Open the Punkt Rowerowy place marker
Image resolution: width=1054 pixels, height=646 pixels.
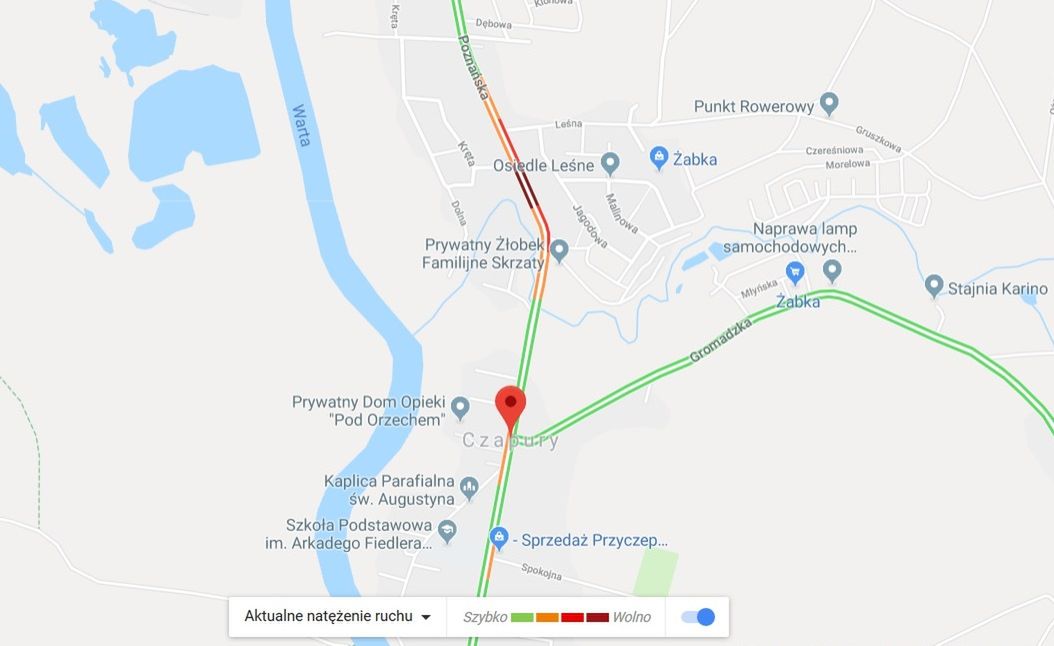[x=828, y=103]
